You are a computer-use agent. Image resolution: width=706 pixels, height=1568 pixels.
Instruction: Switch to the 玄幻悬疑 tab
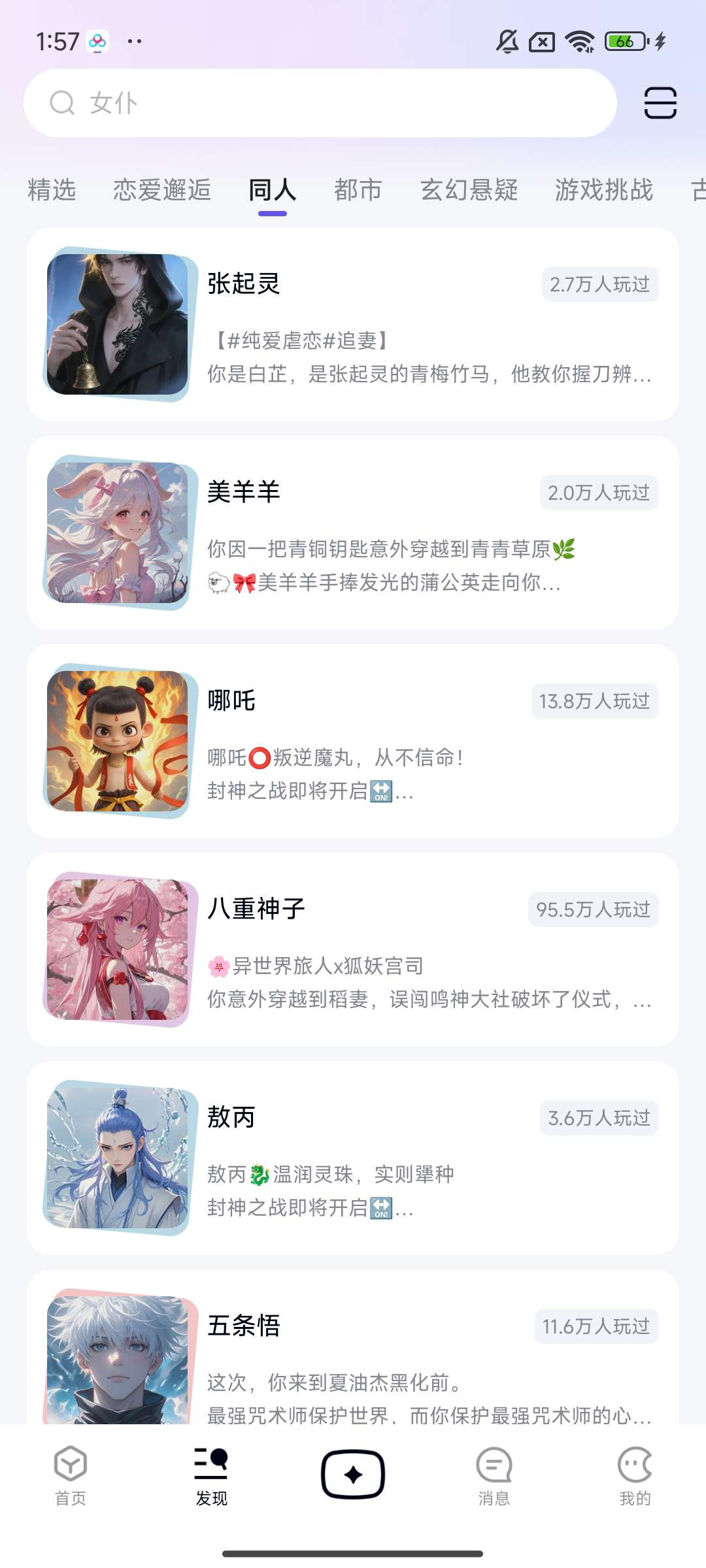coord(469,190)
